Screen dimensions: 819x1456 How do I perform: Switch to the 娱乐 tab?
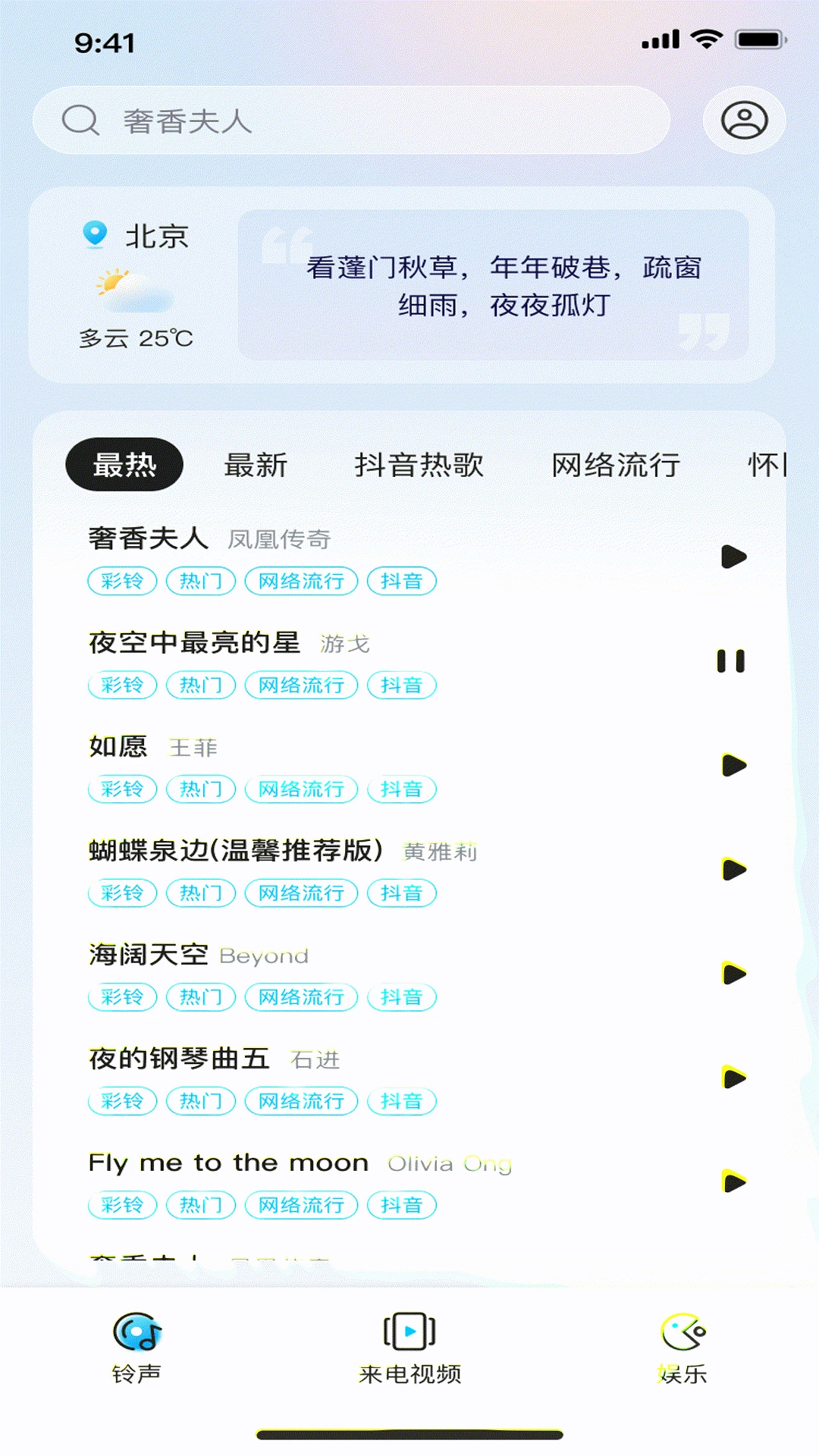682,1348
